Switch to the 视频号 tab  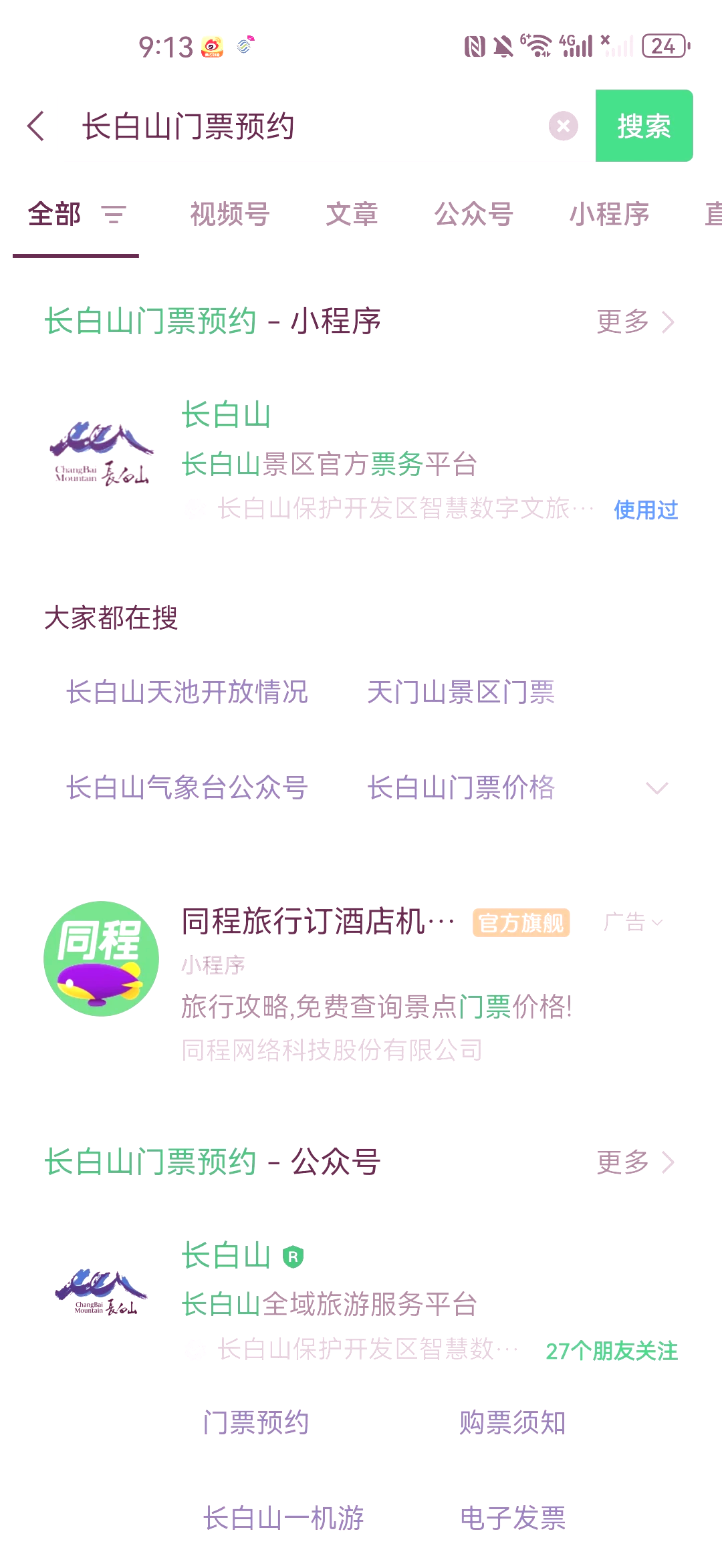pyautogui.click(x=230, y=215)
